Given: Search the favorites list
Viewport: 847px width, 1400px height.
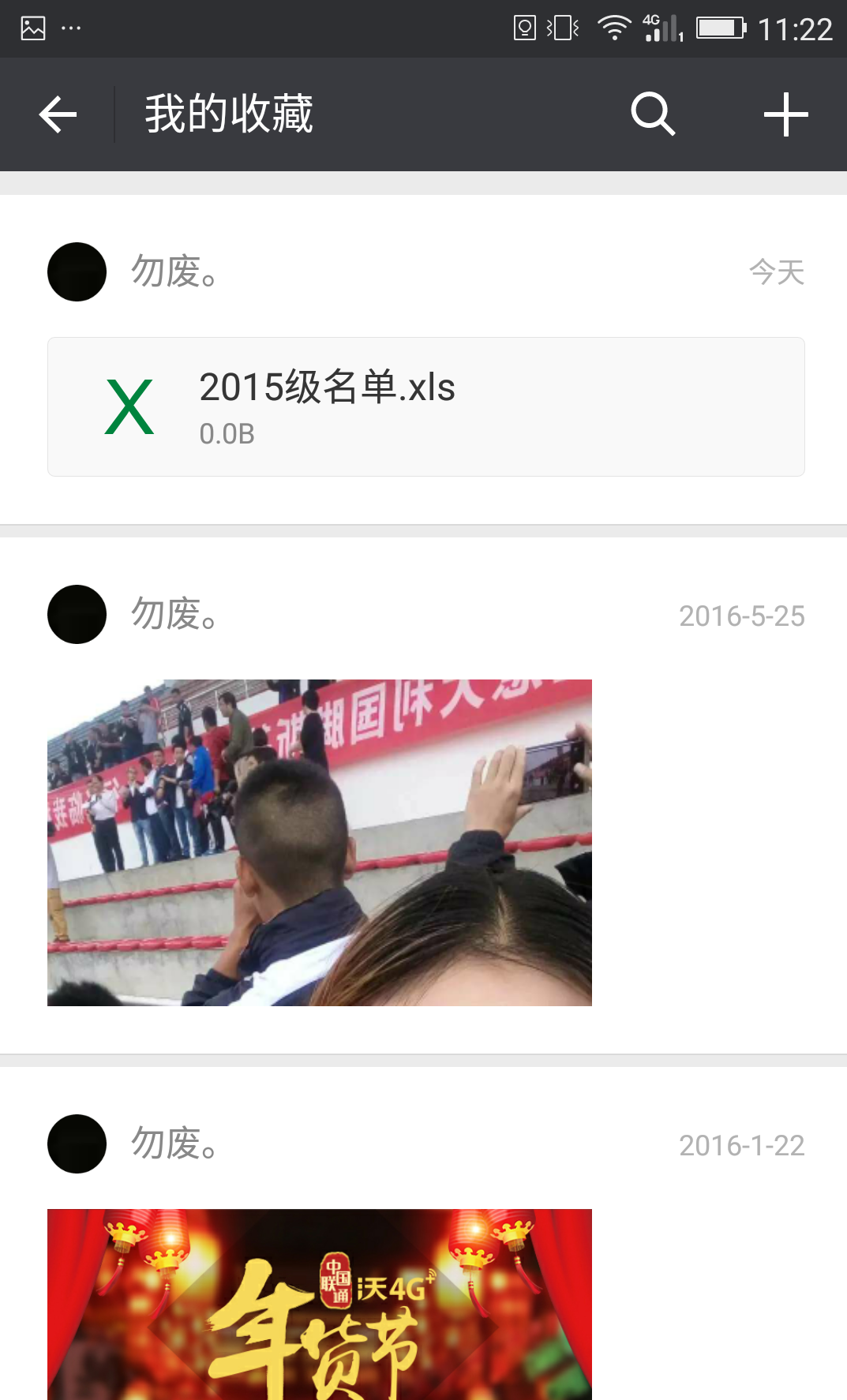Looking at the screenshot, I should pos(653,115).
